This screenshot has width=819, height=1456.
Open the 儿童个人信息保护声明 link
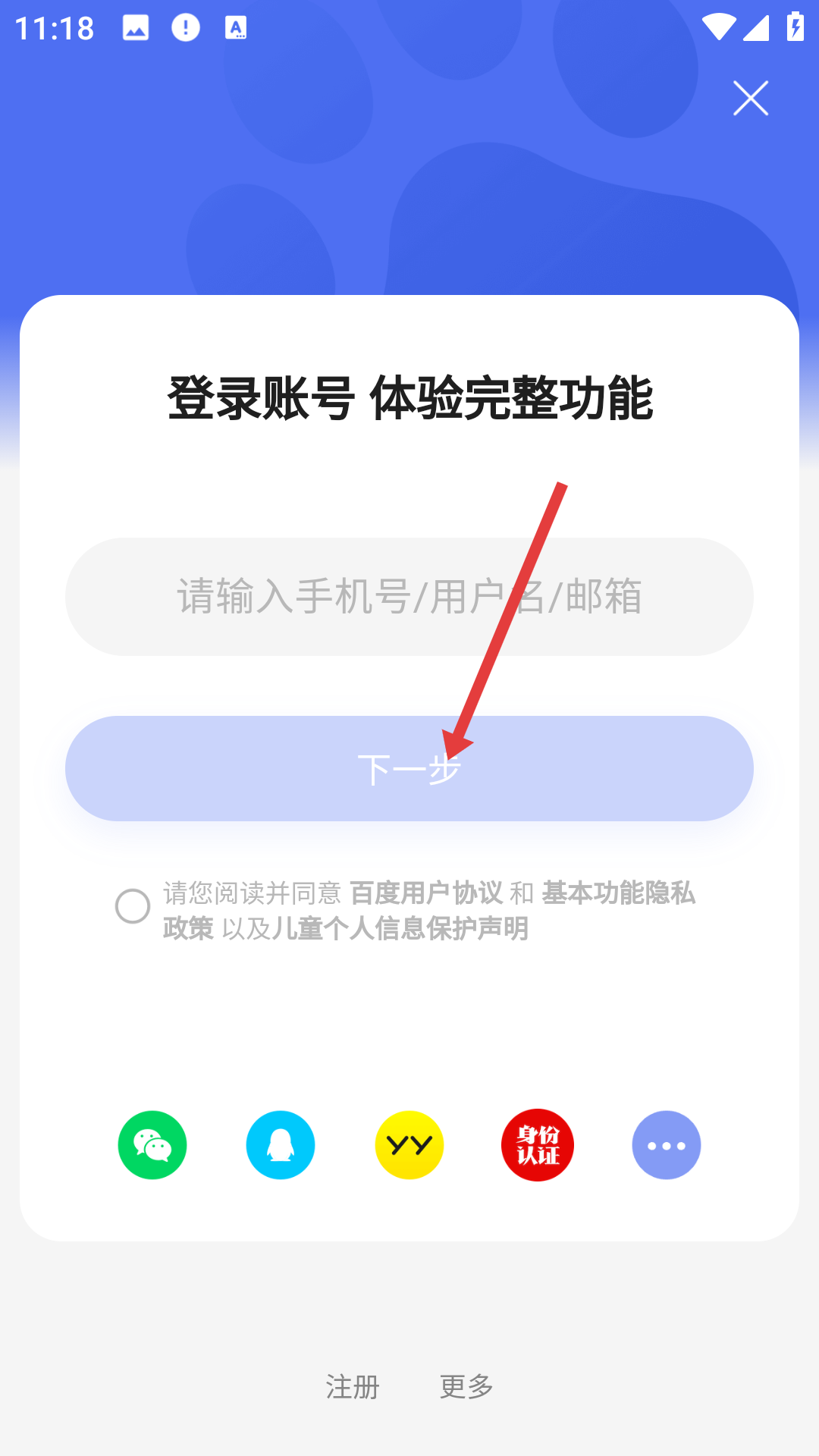point(400,928)
